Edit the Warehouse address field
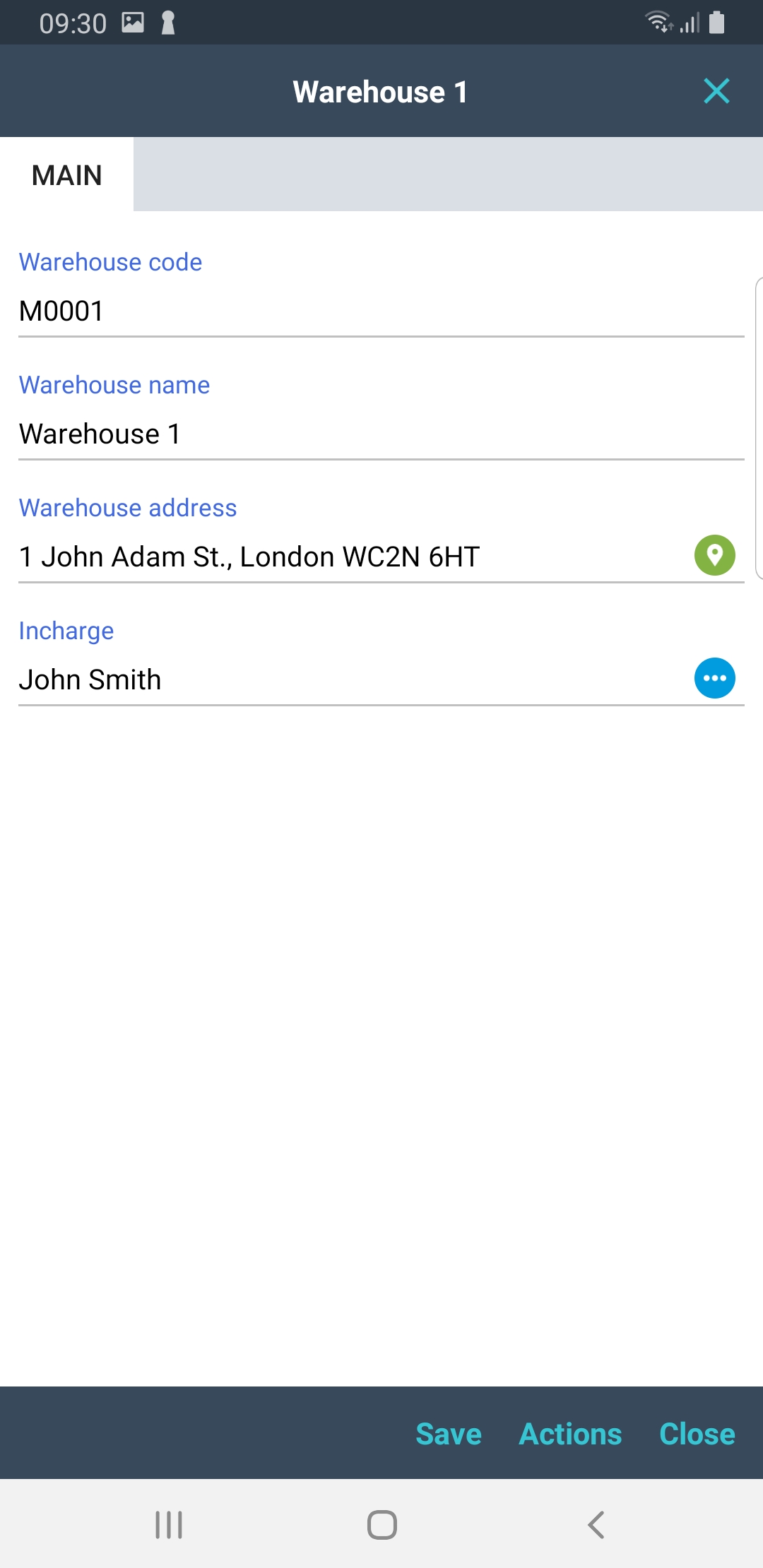This screenshot has width=763, height=1568. tap(339, 557)
